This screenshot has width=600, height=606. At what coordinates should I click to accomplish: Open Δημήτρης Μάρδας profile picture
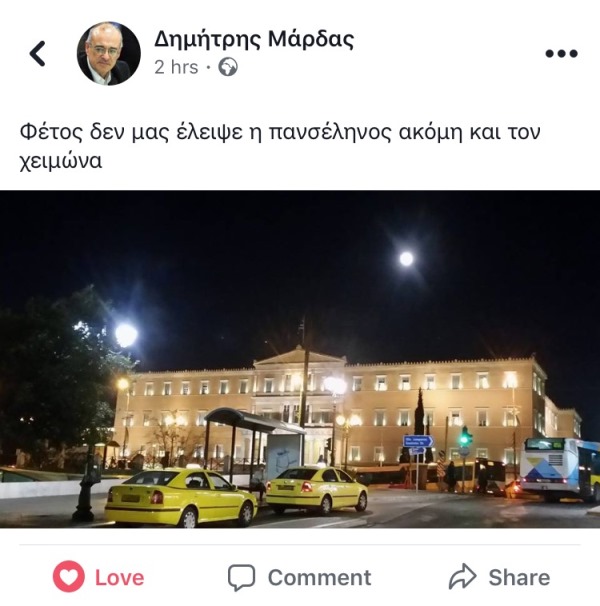tap(109, 53)
